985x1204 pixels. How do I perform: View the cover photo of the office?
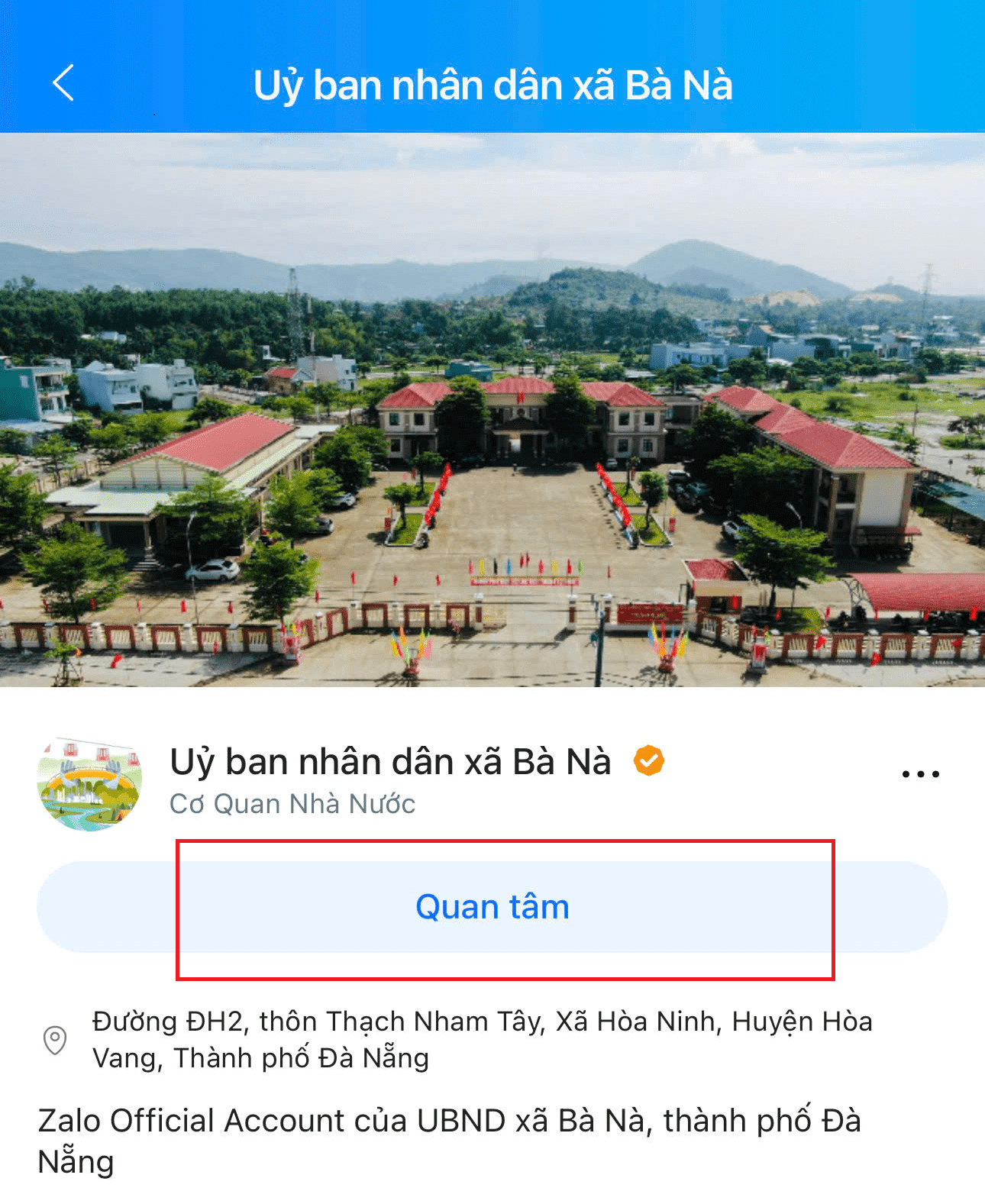[492, 411]
